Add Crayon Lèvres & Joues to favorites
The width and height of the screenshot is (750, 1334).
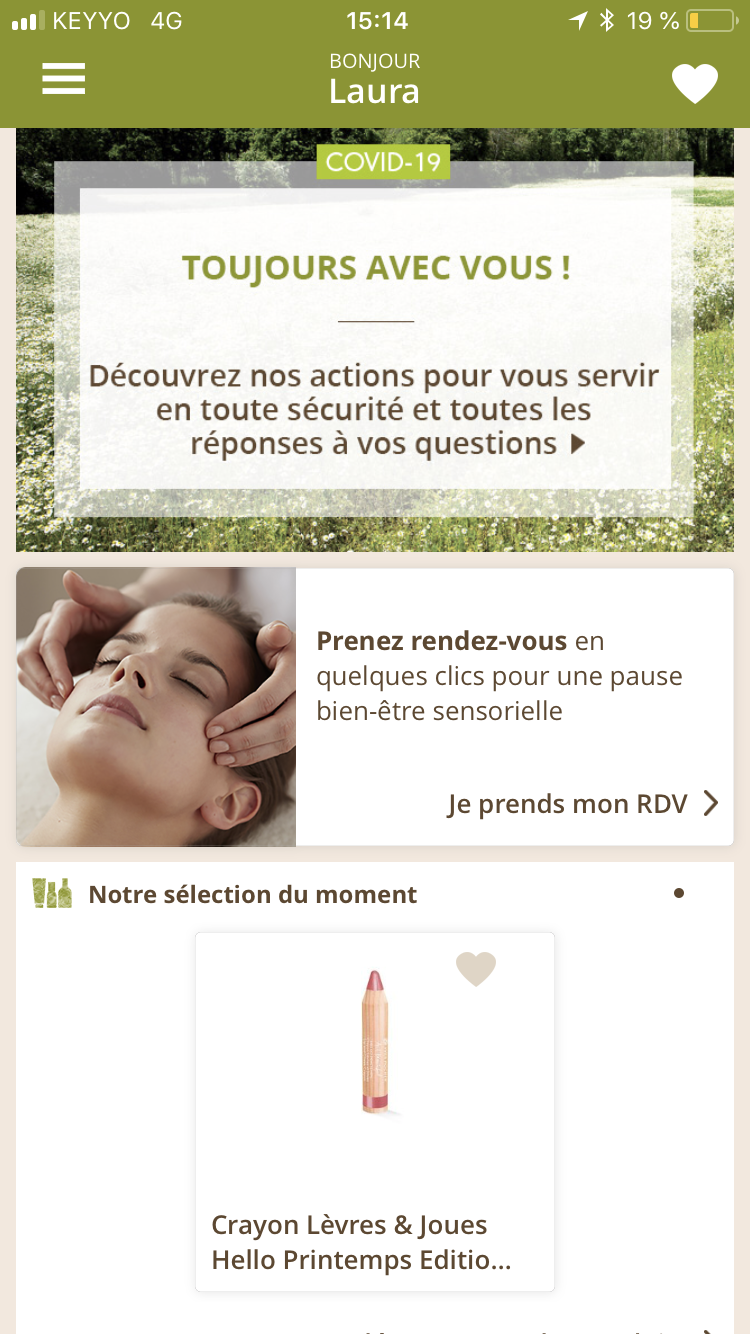(476, 968)
